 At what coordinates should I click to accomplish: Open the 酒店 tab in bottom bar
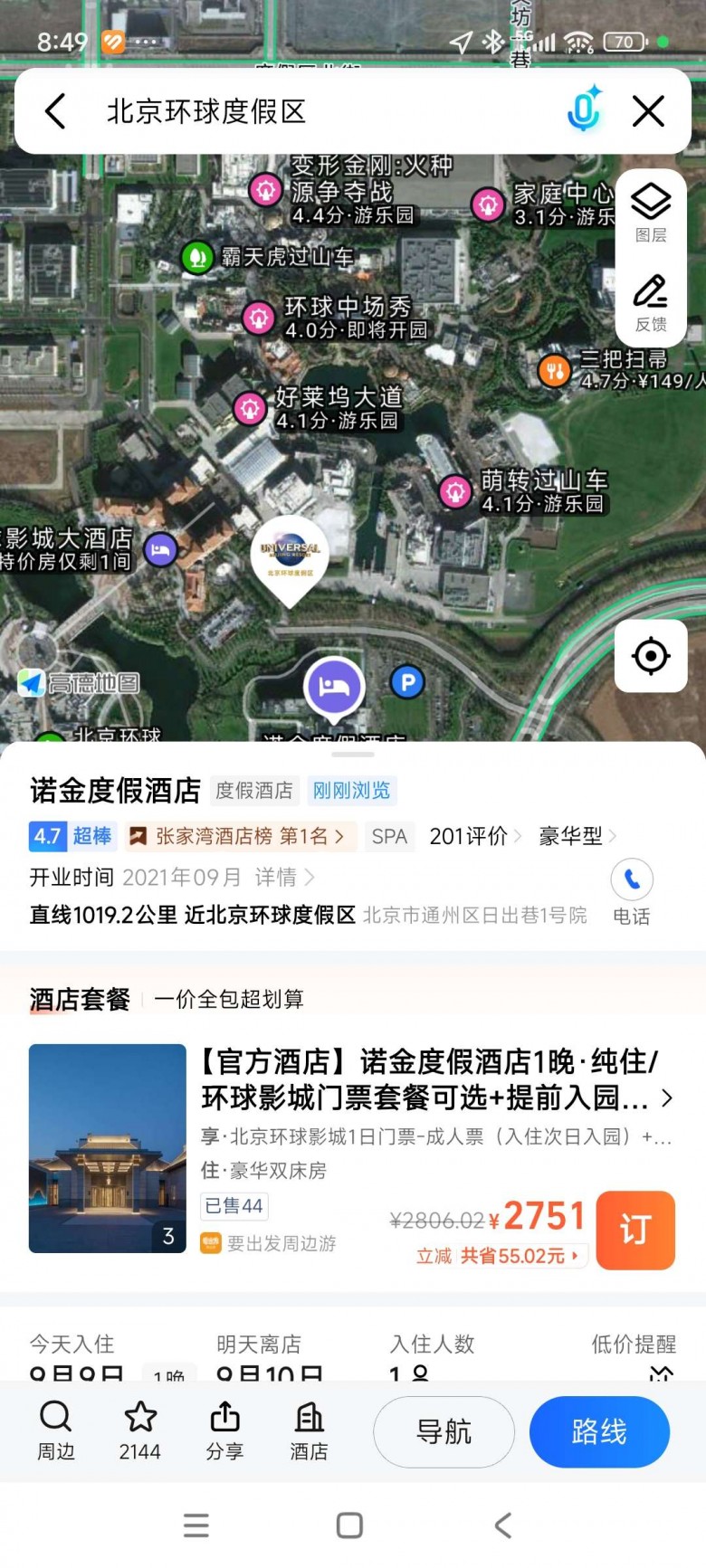click(309, 1430)
